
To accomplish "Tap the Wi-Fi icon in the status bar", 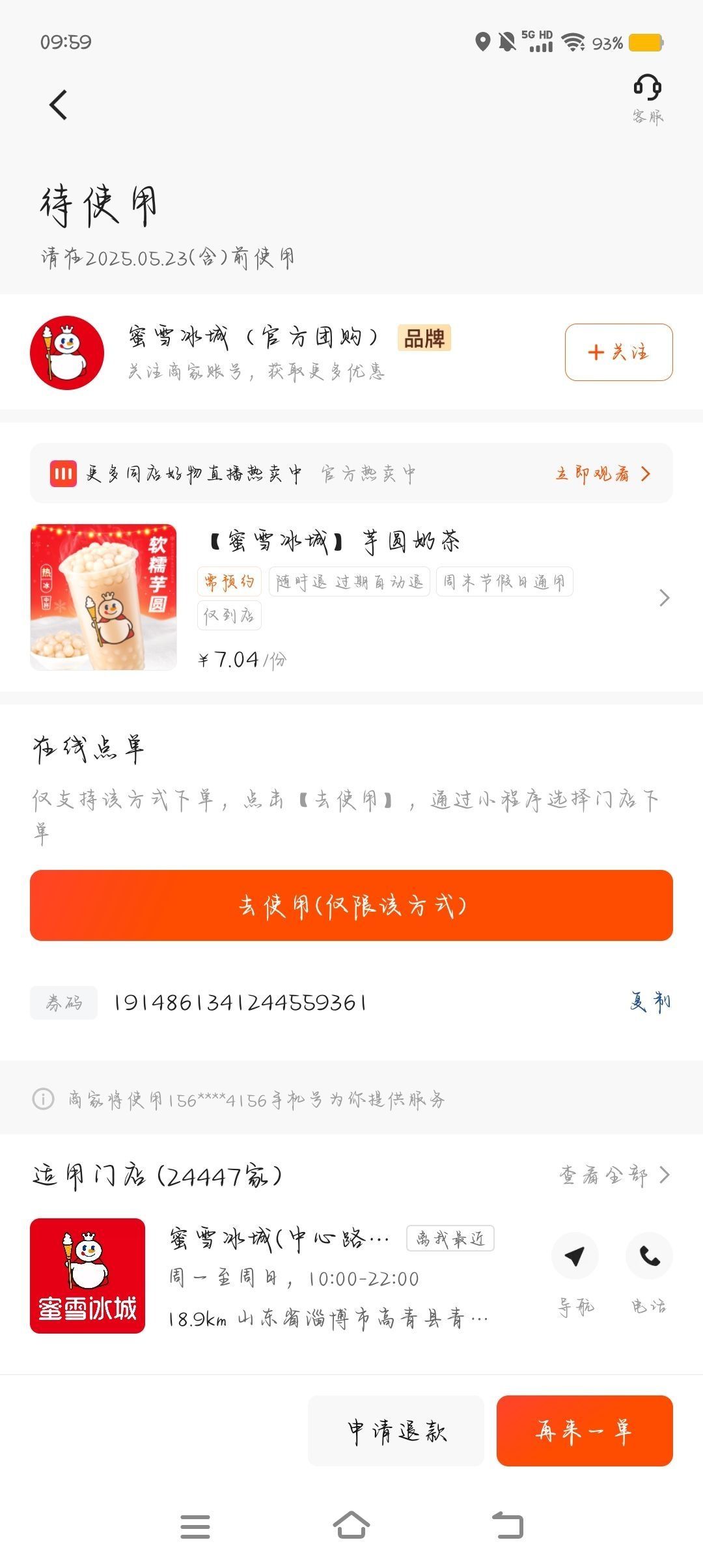I will [573, 43].
